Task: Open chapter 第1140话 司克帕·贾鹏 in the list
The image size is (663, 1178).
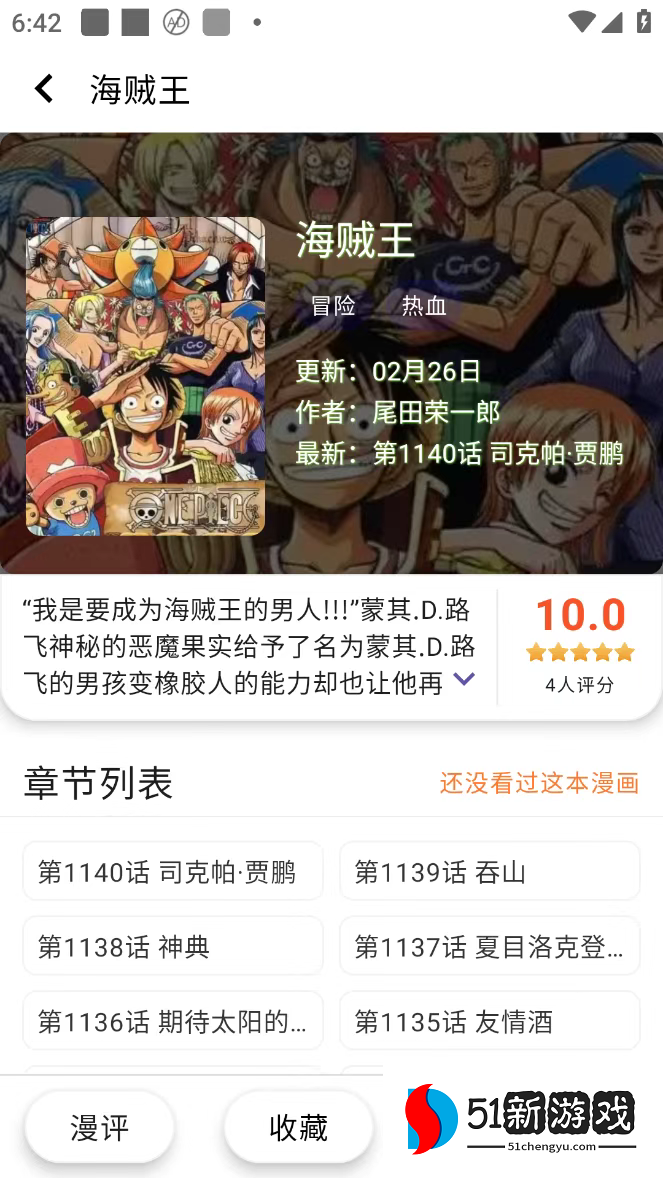Action: point(173,871)
